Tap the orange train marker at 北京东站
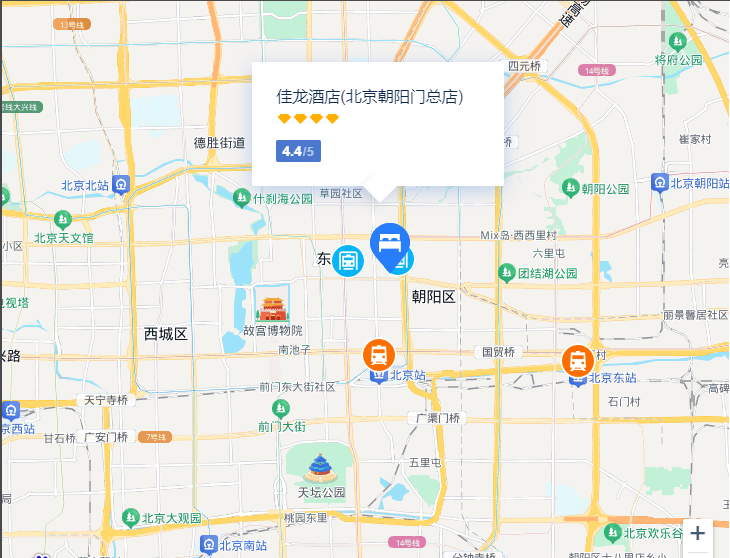Image resolution: width=730 pixels, height=558 pixels. [578, 361]
